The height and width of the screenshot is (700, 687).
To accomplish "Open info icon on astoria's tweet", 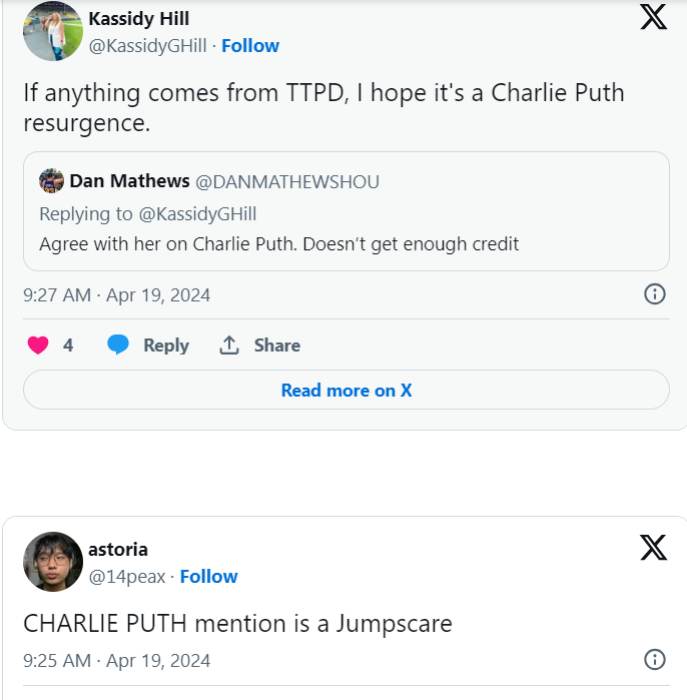I will coord(654,659).
